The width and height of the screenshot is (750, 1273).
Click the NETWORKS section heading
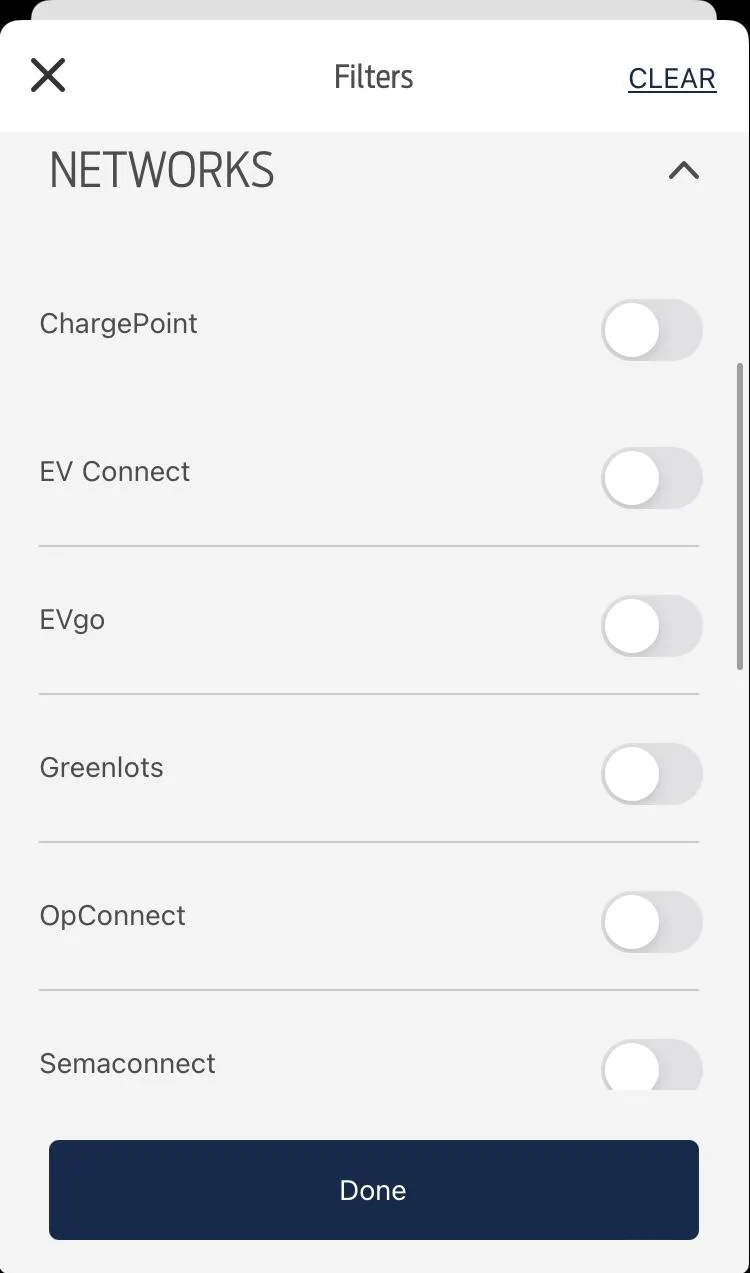click(x=161, y=170)
